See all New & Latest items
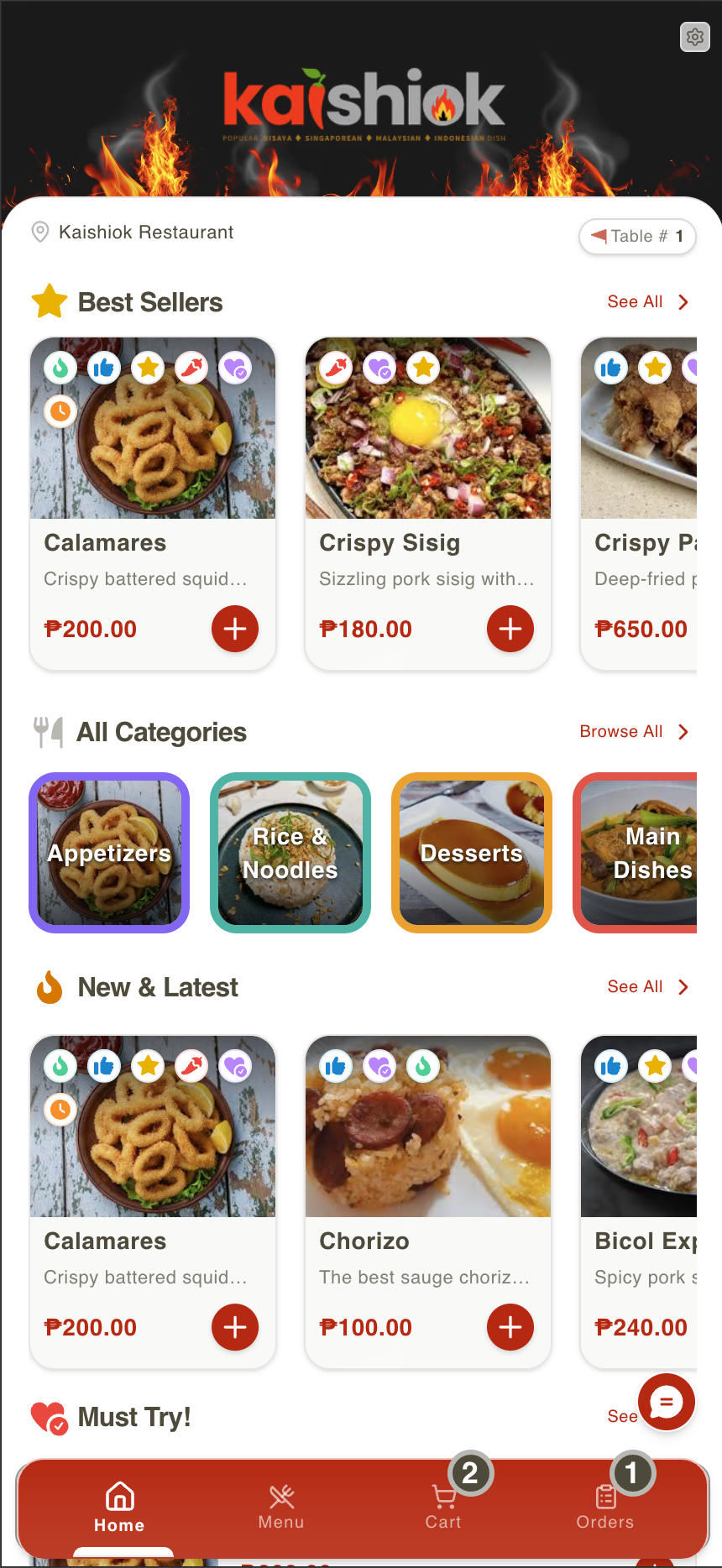The width and height of the screenshot is (722, 1568). (x=647, y=987)
